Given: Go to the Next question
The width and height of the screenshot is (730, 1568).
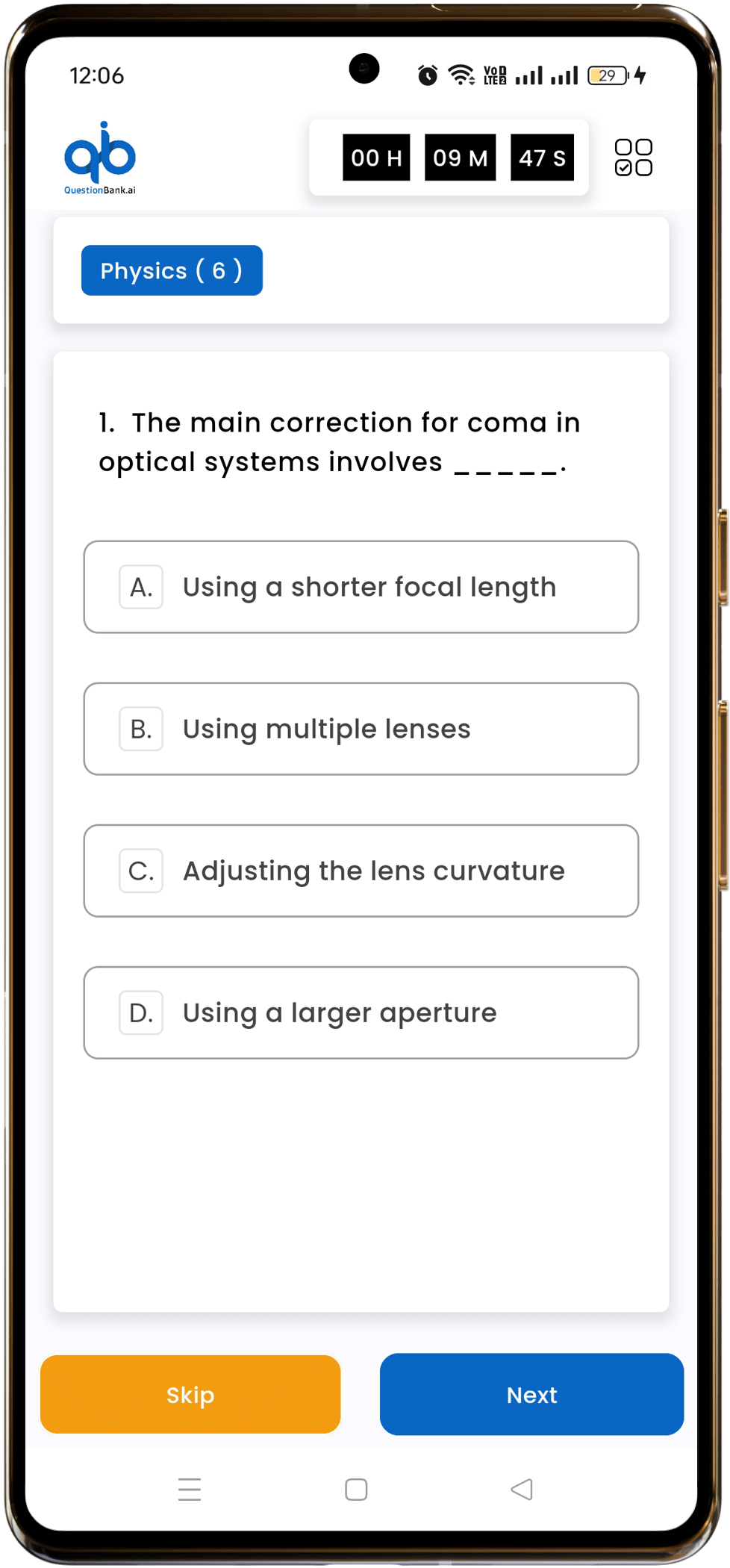Looking at the screenshot, I should (531, 1394).
